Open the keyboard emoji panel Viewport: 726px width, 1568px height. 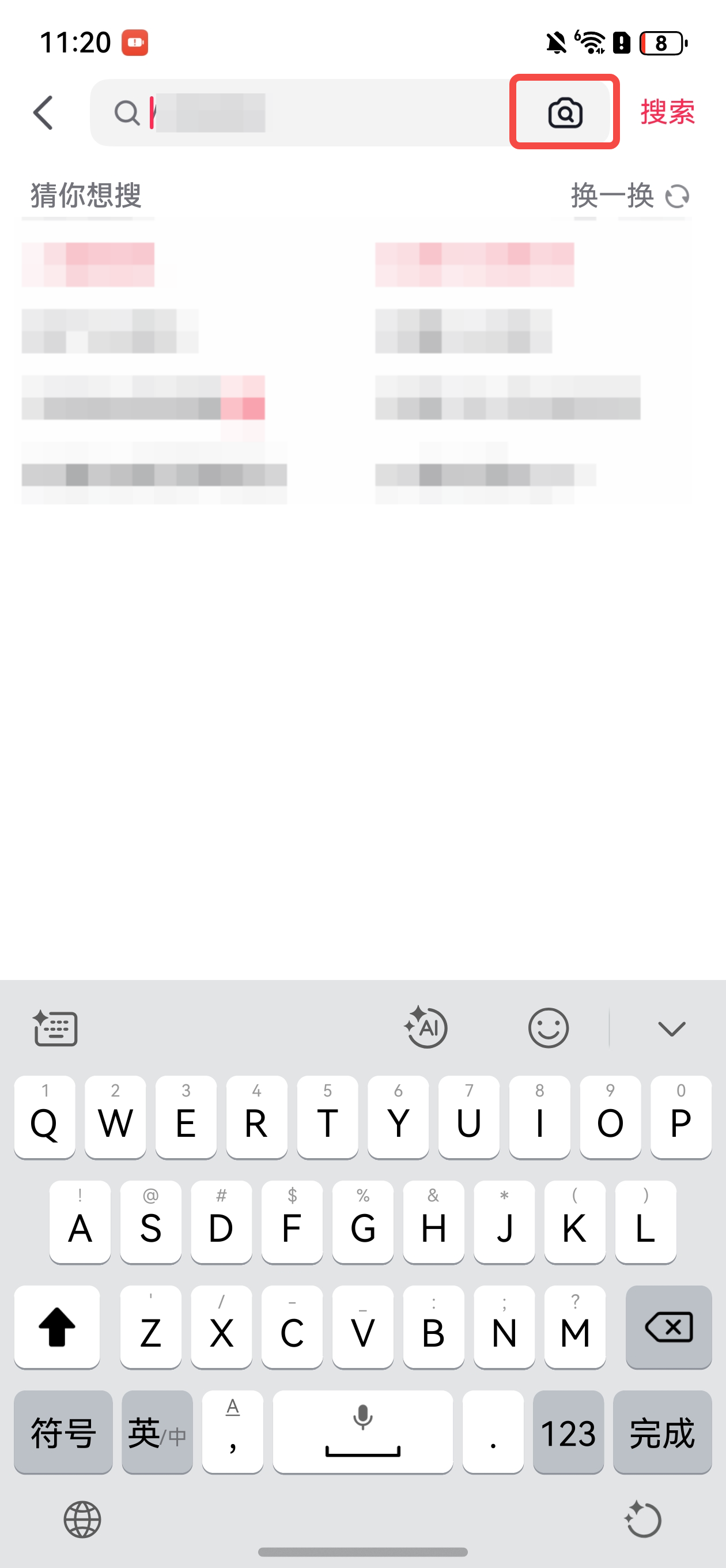point(549,1028)
